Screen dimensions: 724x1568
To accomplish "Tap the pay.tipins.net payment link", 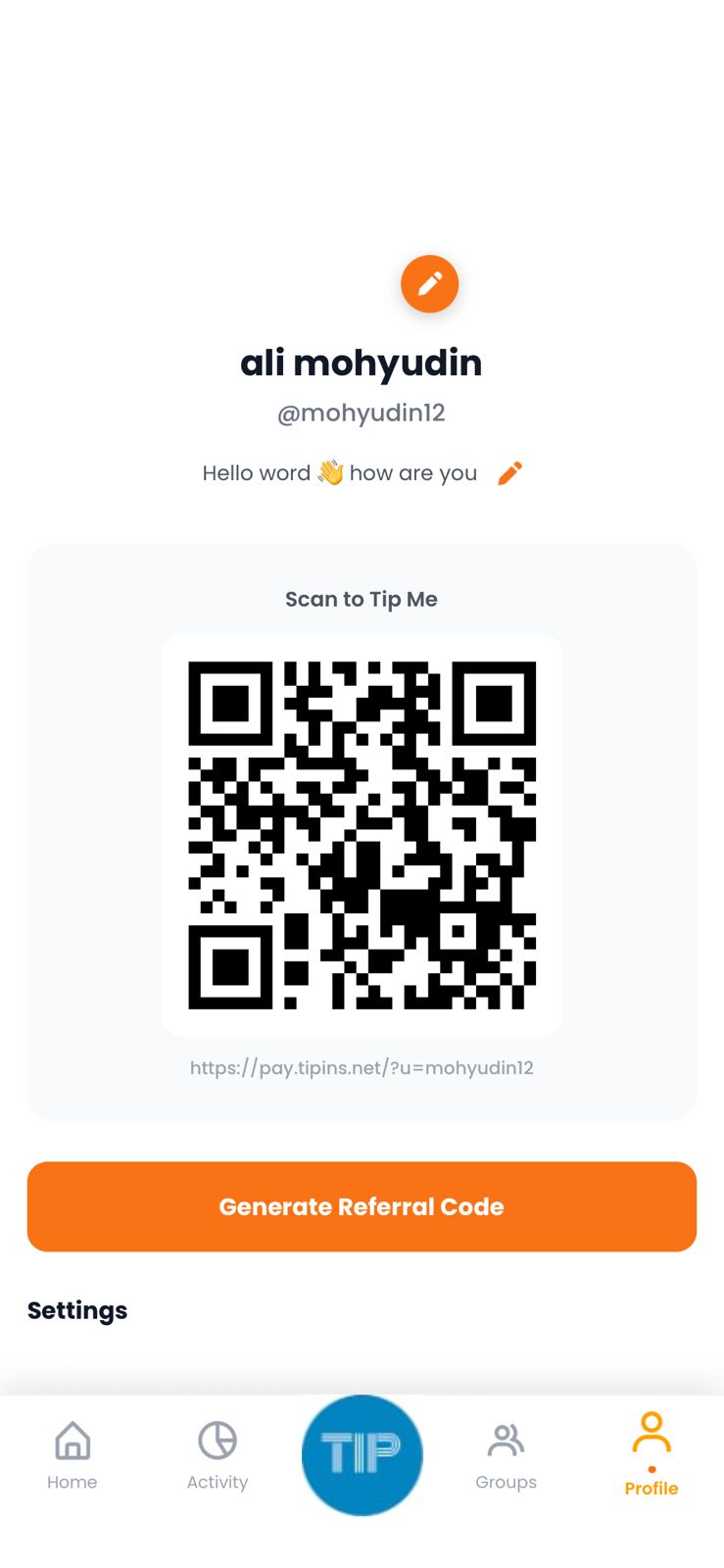I will pyautogui.click(x=361, y=1067).
